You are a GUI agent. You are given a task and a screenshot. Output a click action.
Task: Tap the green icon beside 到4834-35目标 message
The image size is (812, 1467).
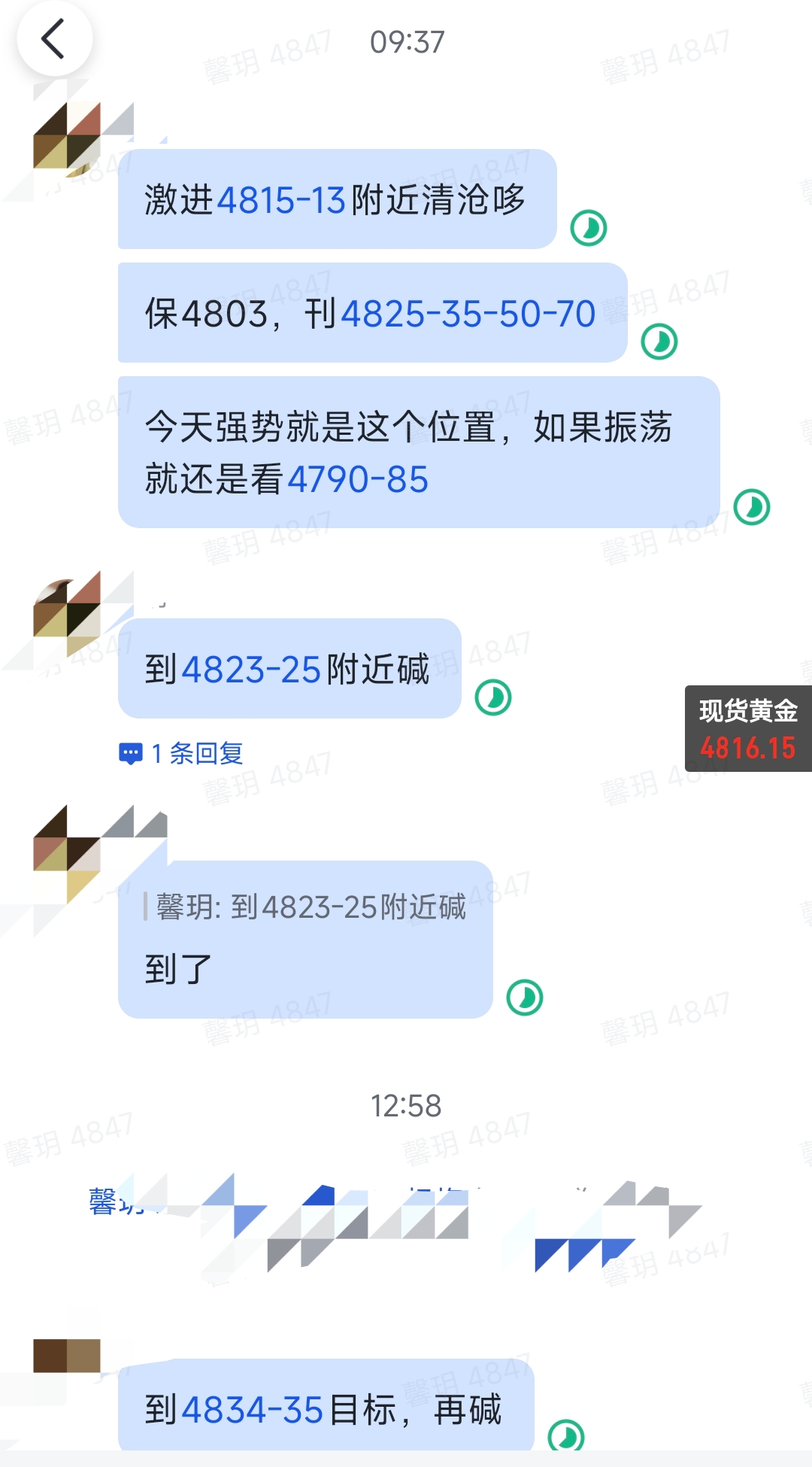click(x=566, y=1435)
